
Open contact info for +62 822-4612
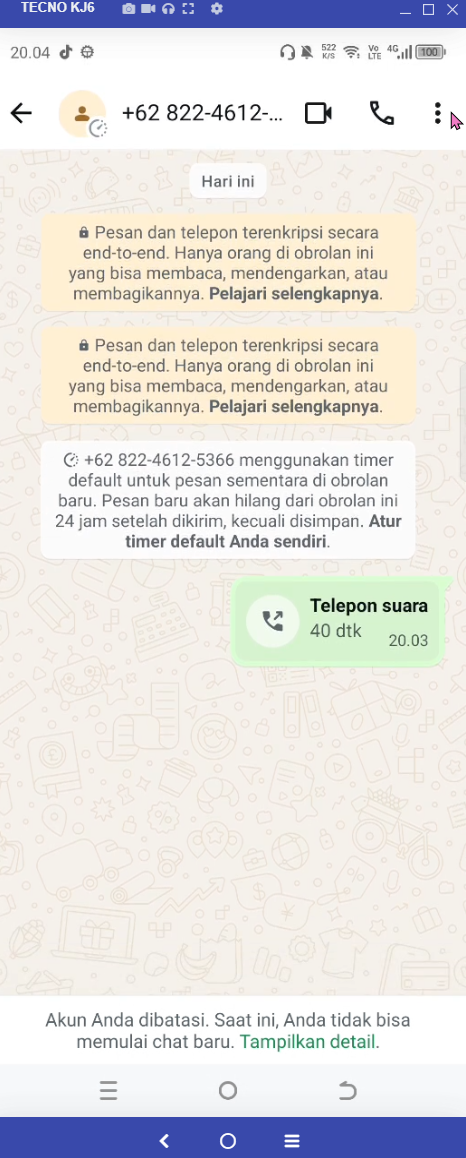pyautogui.click(x=202, y=113)
